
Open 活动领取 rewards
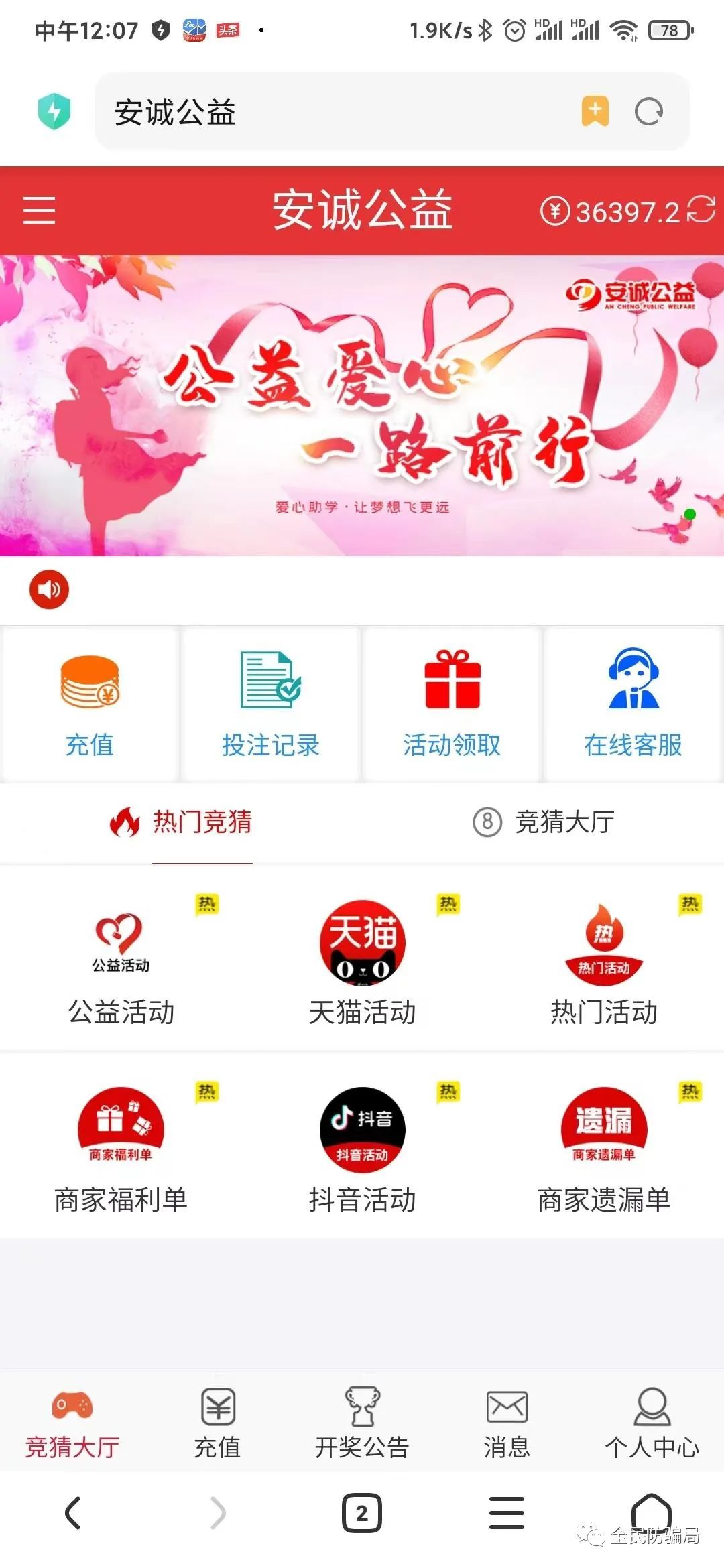click(x=452, y=705)
